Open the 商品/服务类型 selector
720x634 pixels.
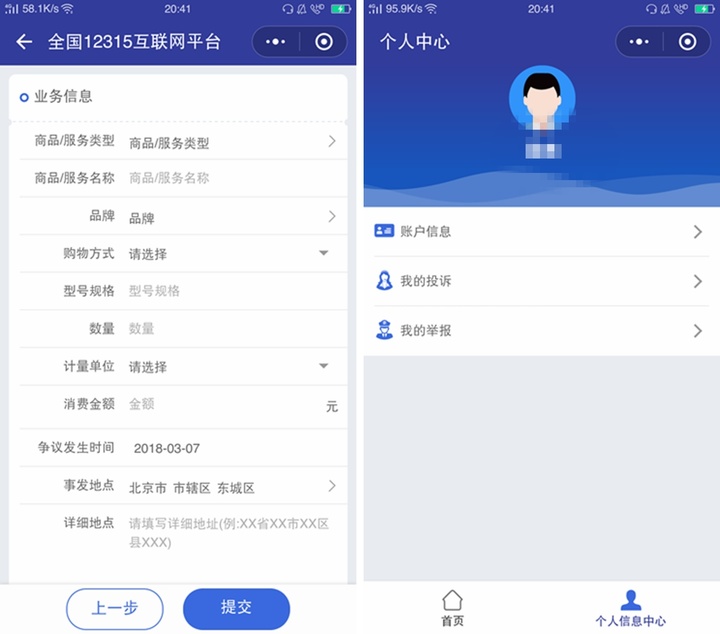tap(230, 143)
